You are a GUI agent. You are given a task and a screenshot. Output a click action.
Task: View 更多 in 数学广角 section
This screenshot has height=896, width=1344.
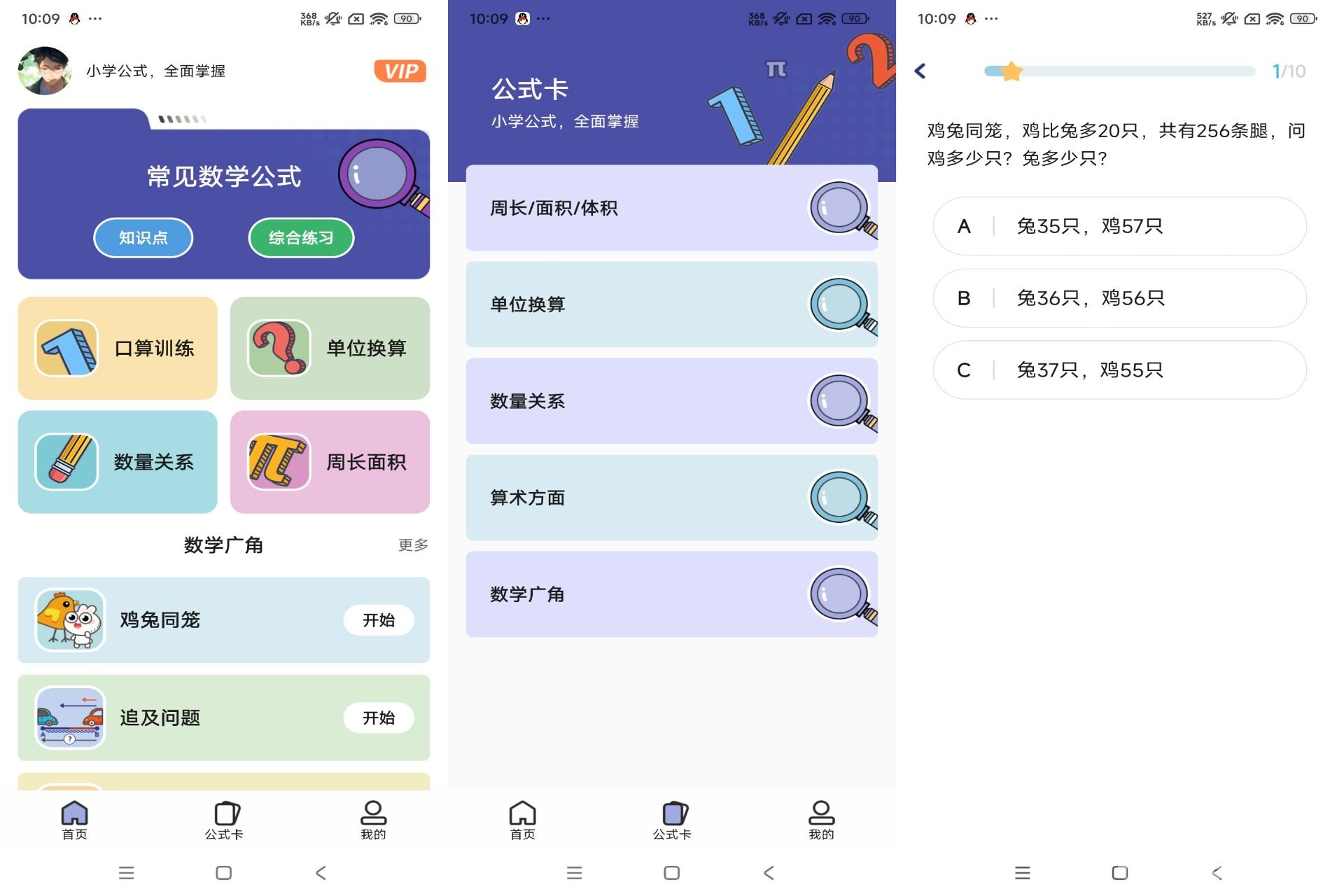pos(413,545)
